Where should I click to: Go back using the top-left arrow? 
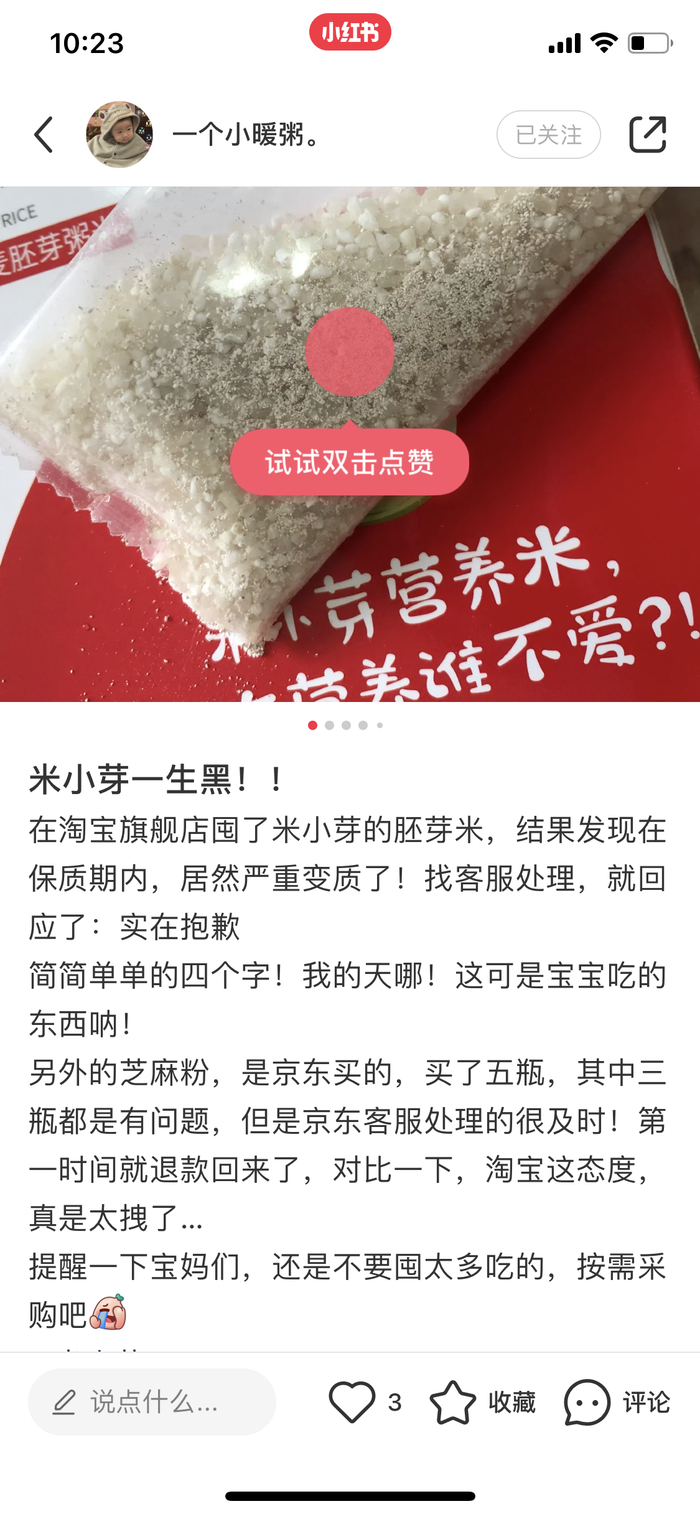coord(43,134)
